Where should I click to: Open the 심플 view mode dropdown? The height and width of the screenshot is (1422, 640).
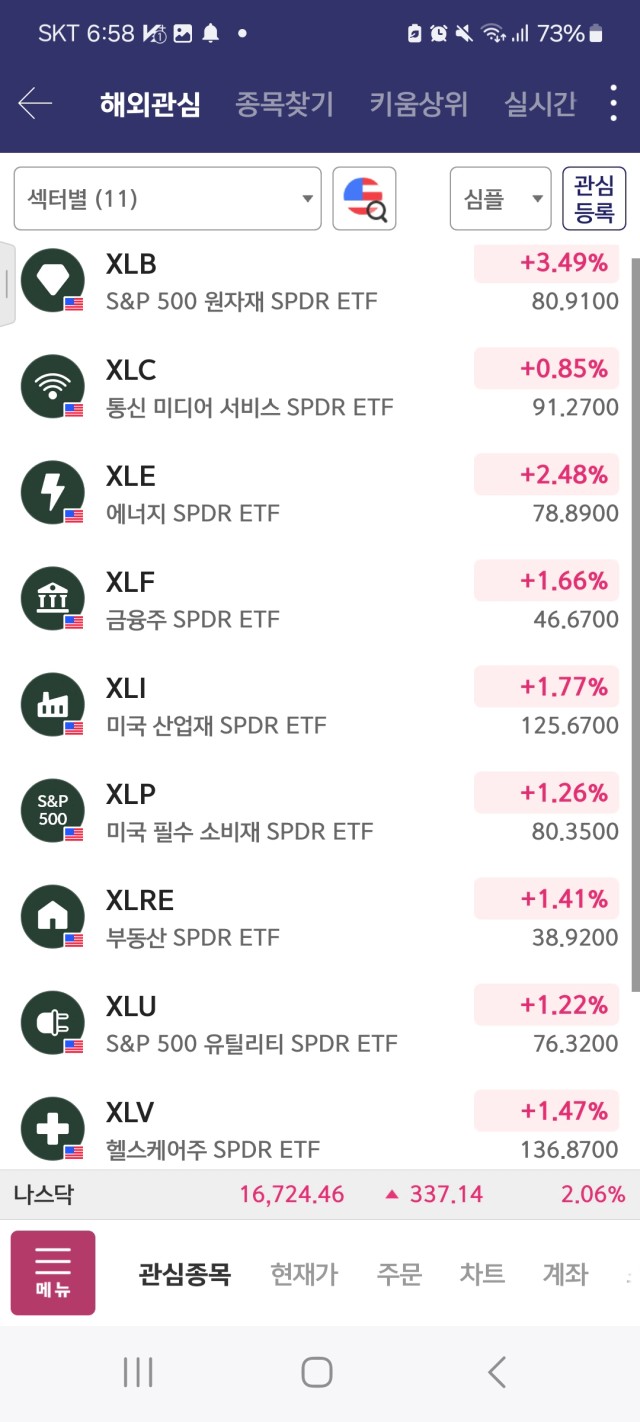500,199
